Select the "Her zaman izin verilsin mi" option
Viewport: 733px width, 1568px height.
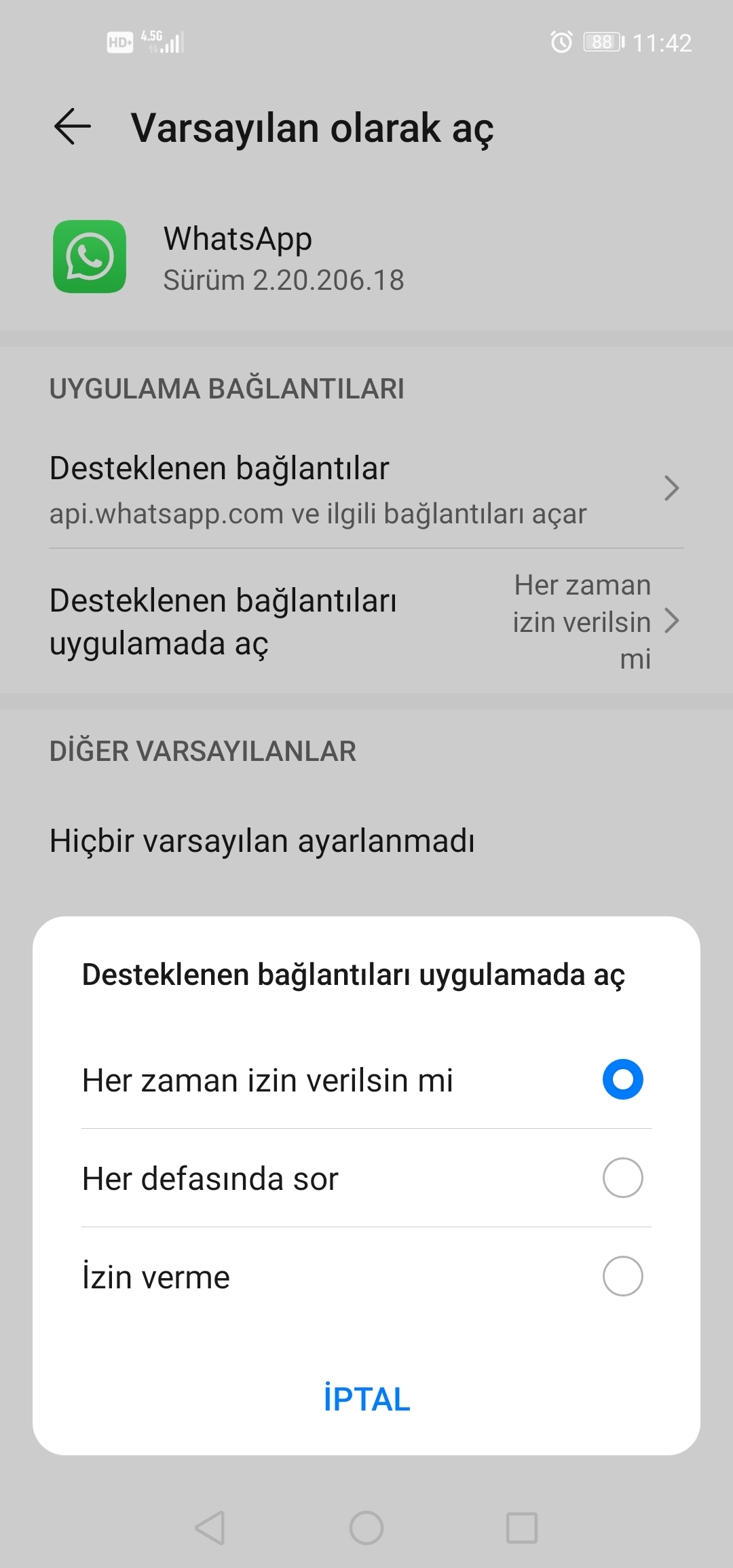tap(366, 1079)
